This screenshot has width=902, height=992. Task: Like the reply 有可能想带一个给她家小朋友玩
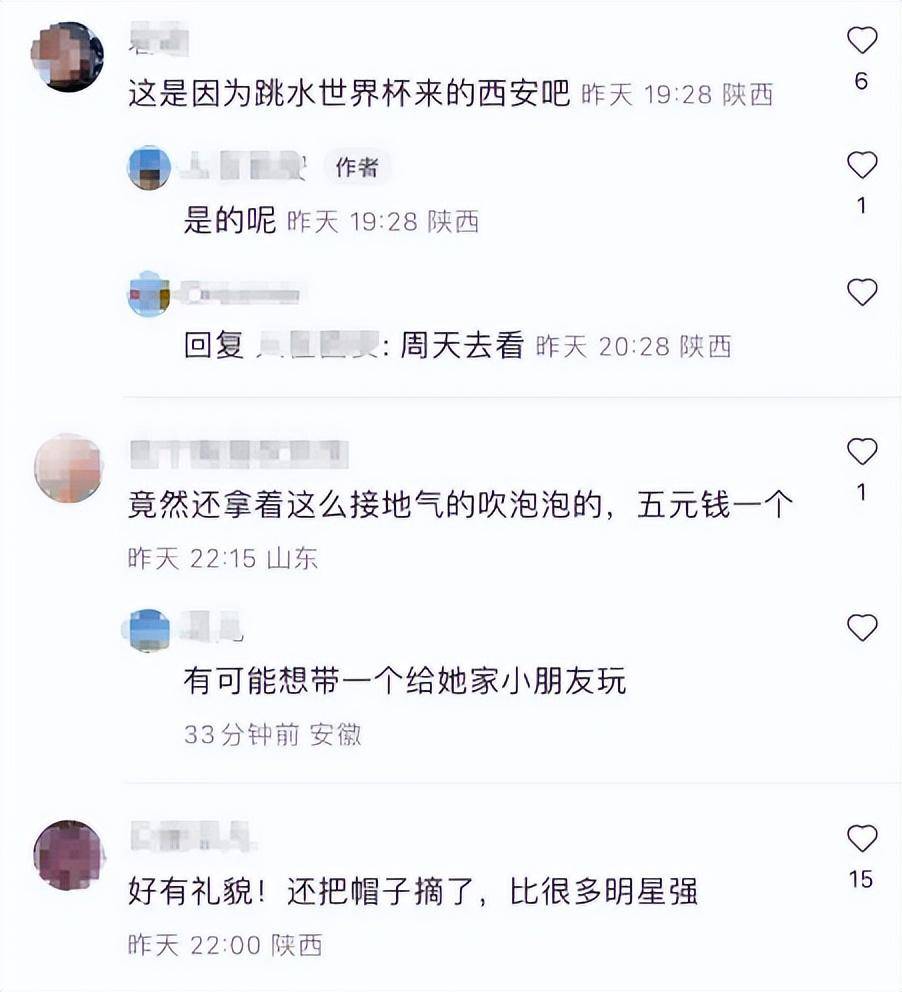pos(861,627)
